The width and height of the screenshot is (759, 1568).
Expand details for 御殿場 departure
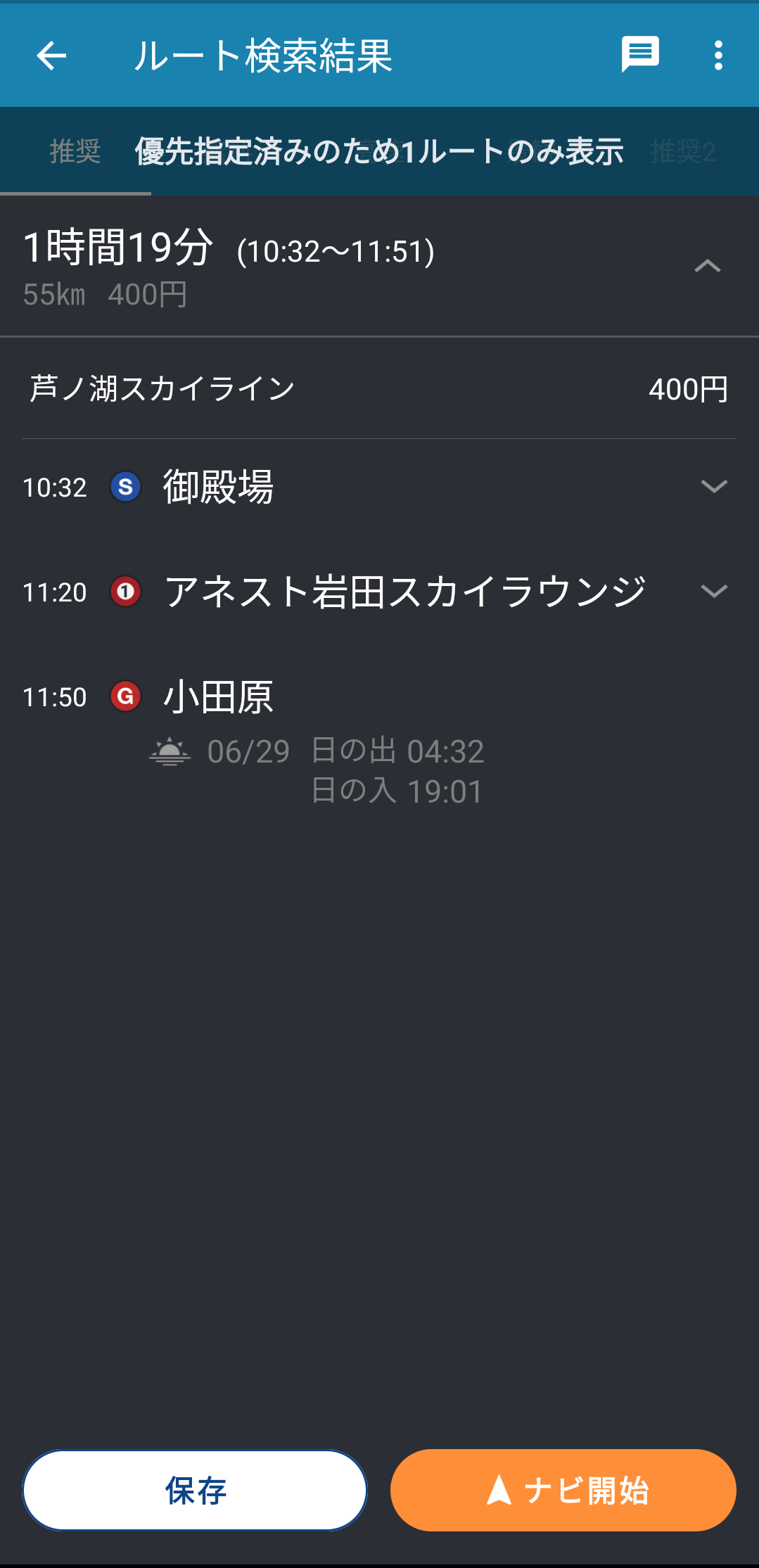[x=713, y=487]
